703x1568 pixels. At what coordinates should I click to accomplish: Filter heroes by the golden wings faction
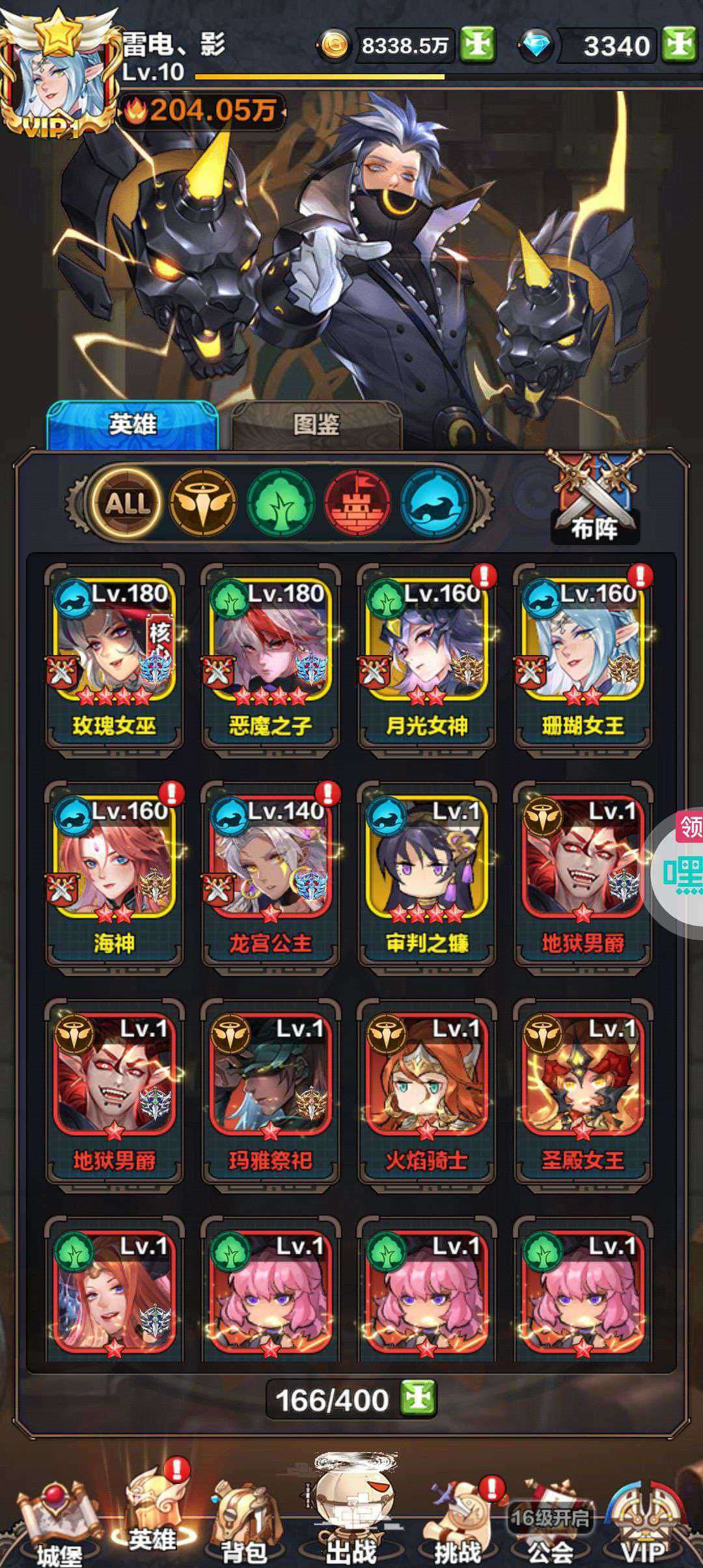coord(203,503)
